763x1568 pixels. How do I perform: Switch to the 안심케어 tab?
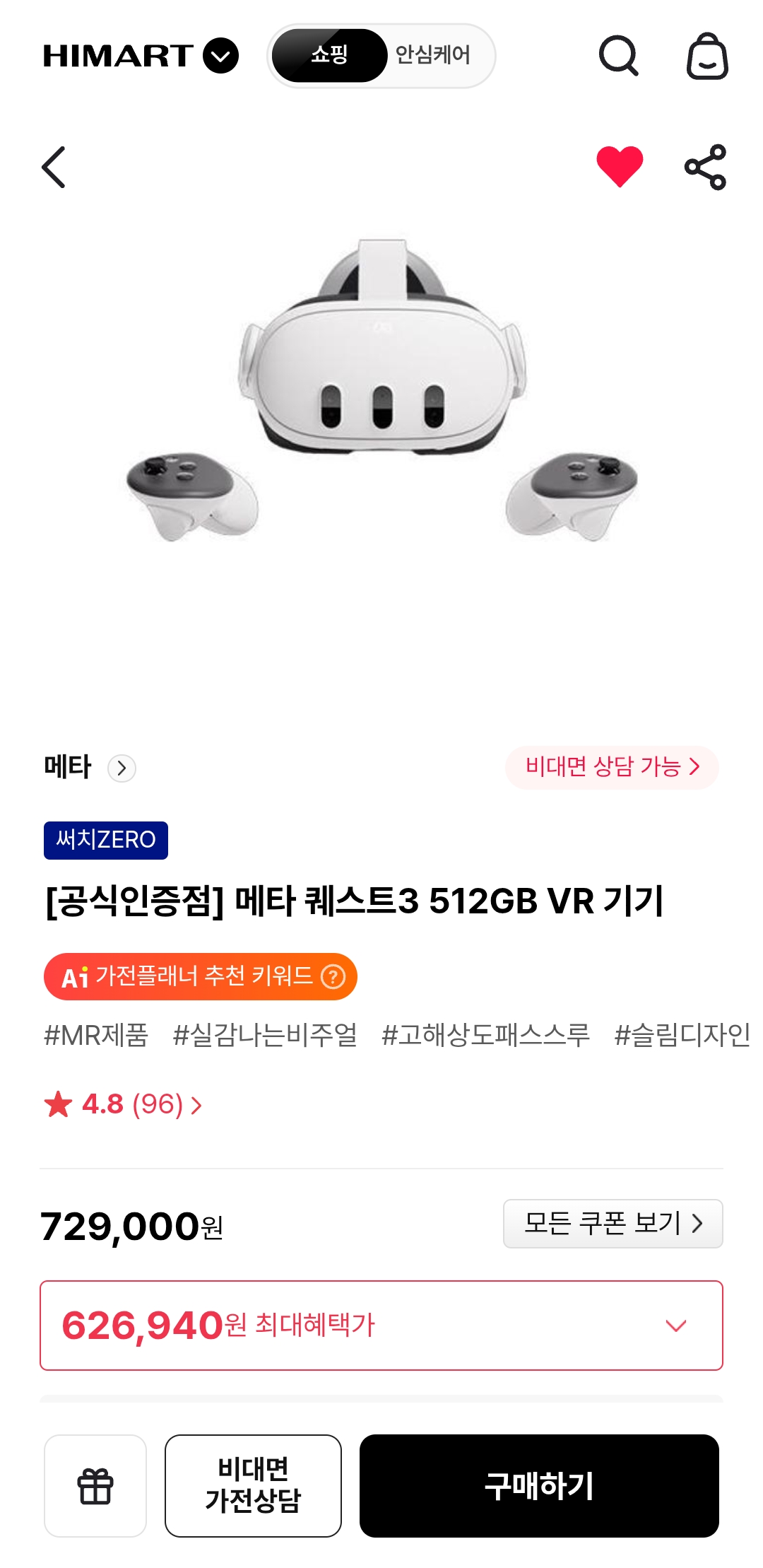pyautogui.click(x=432, y=55)
